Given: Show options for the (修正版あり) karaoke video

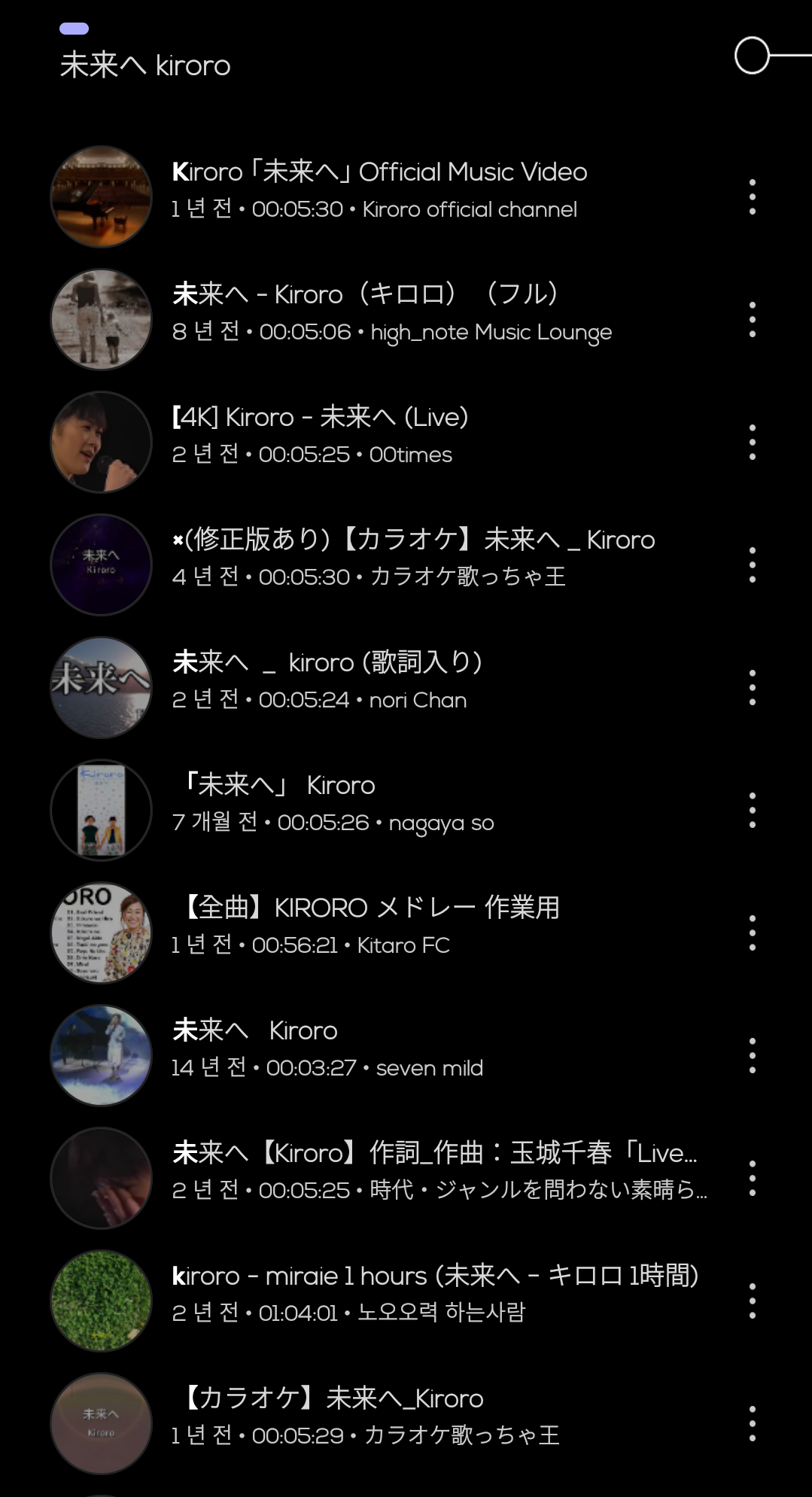Looking at the screenshot, I should (x=752, y=565).
